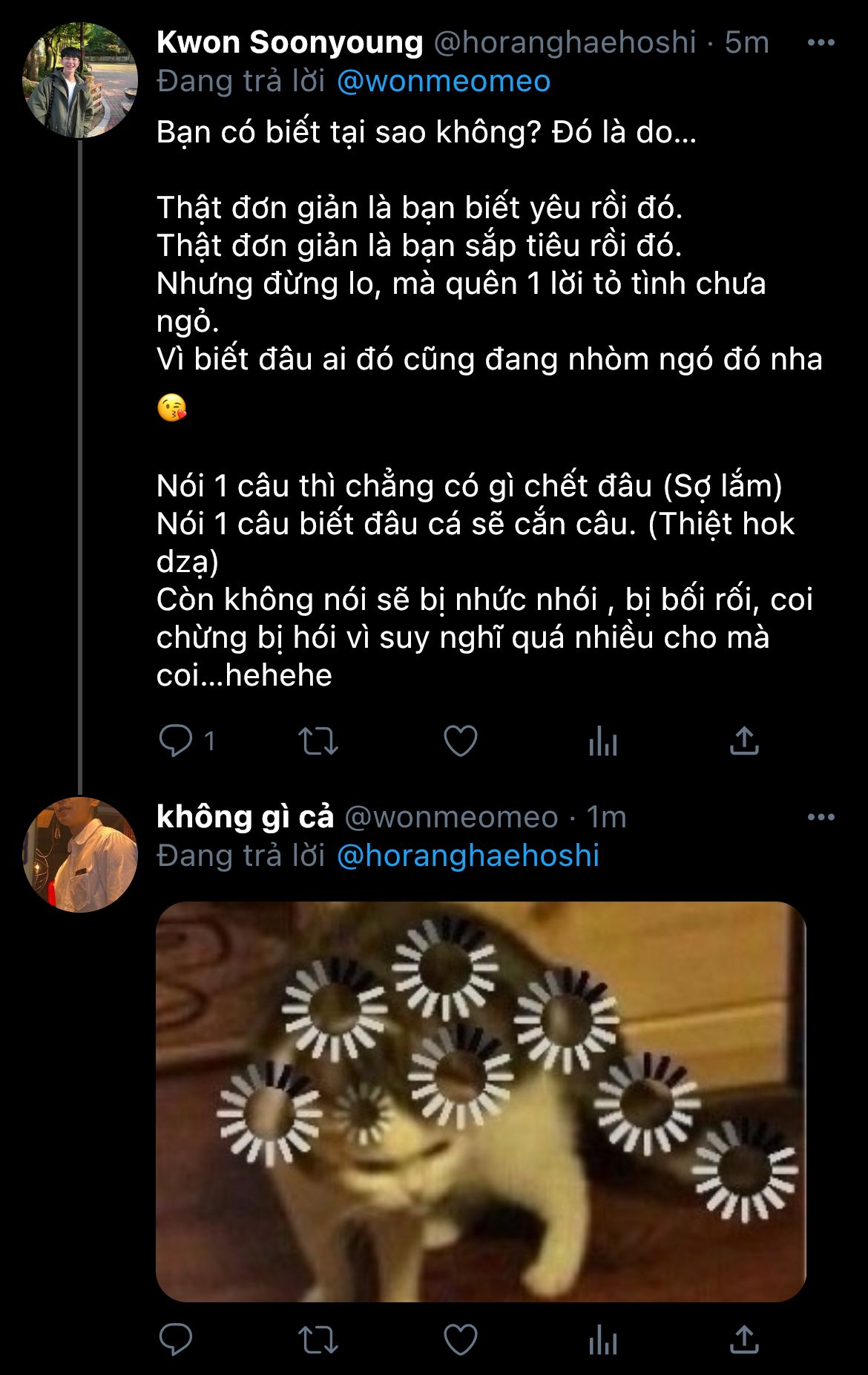Open overflow menu on Kwon Soonyoung's tweet
868x1375 pixels.
(821, 43)
